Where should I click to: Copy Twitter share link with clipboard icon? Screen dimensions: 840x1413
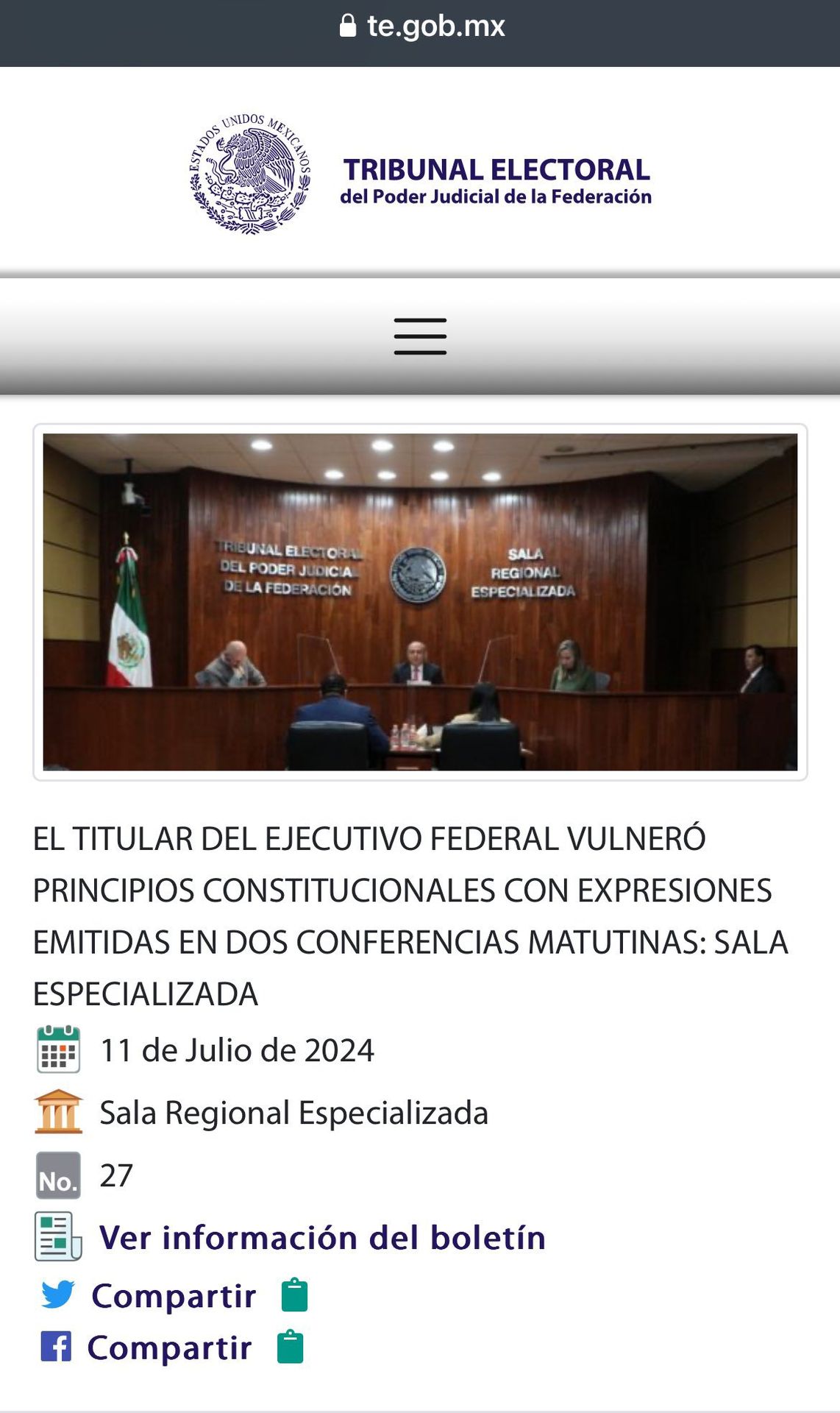click(x=295, y=1295)
